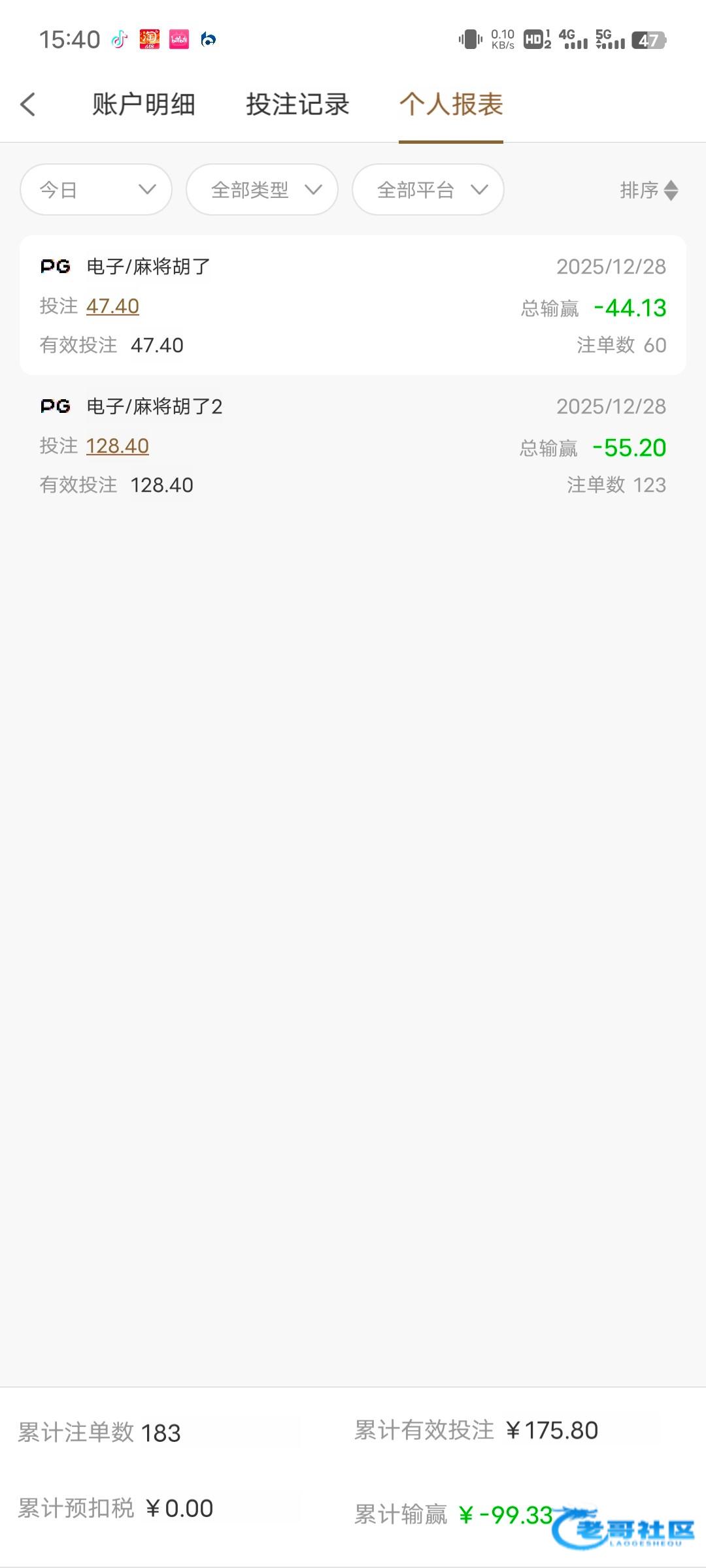Open the underlined 47.40 bet amount link

click(112, 306)
